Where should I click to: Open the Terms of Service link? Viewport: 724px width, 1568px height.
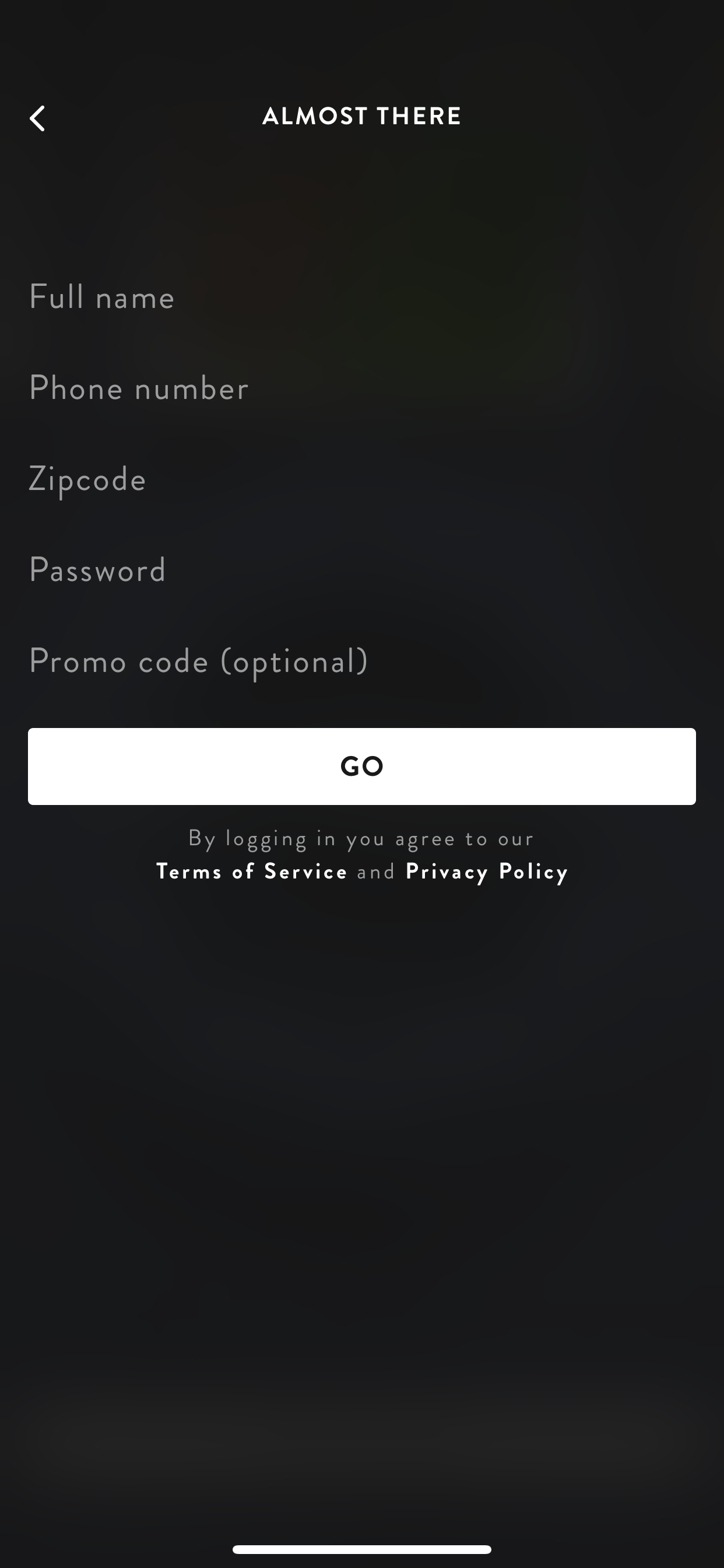tap(252, 871)
